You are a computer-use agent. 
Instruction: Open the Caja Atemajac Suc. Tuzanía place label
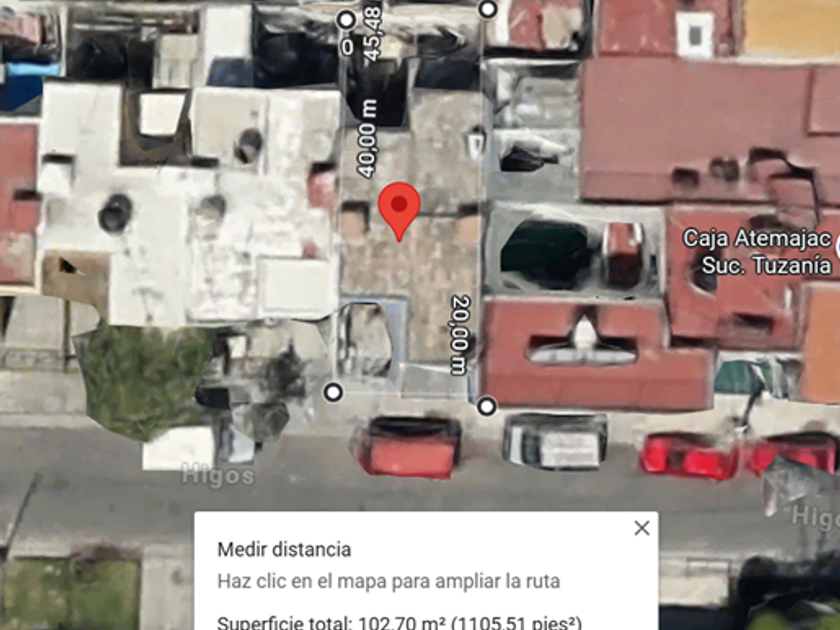tap(758, 252)
